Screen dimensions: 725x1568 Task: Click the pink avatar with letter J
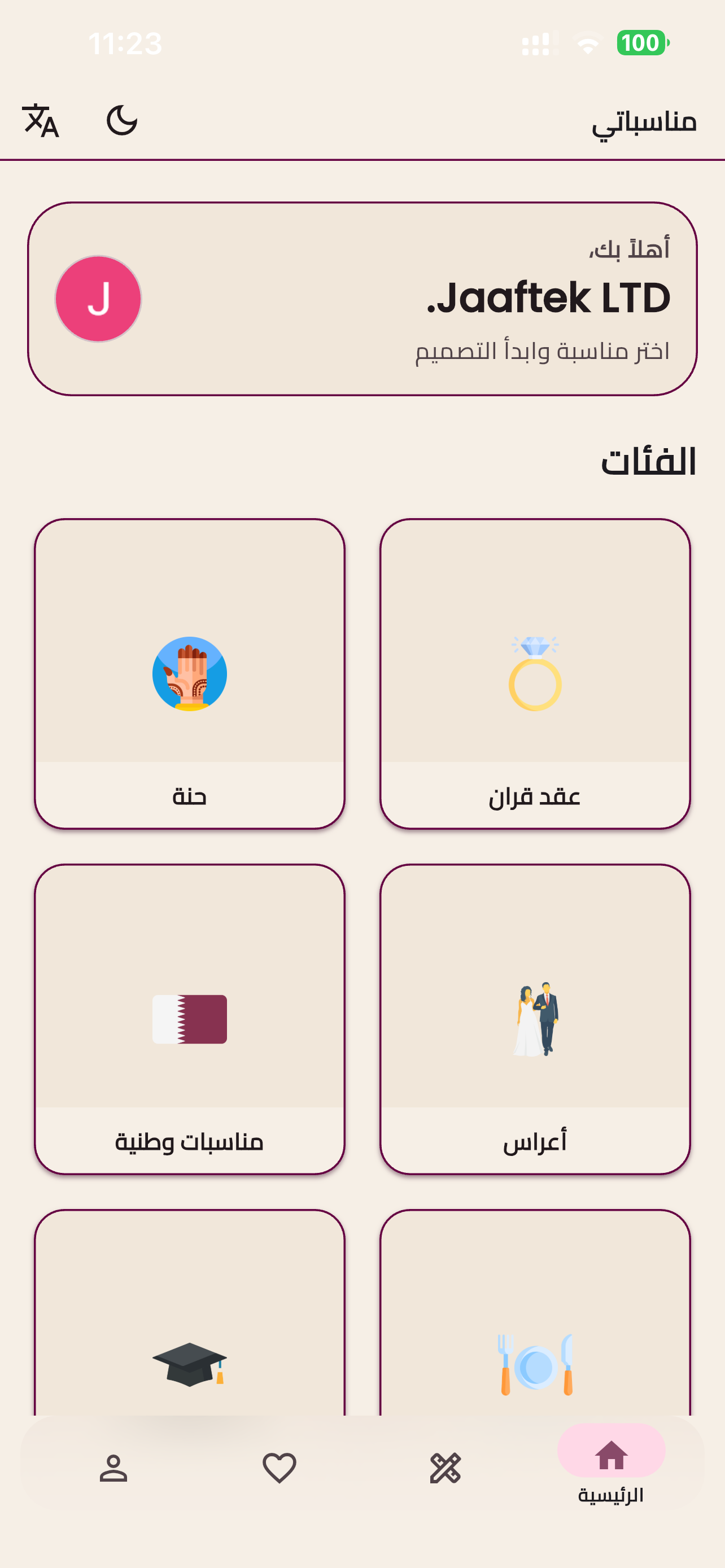pyautogui.click(x=99, y=298)
